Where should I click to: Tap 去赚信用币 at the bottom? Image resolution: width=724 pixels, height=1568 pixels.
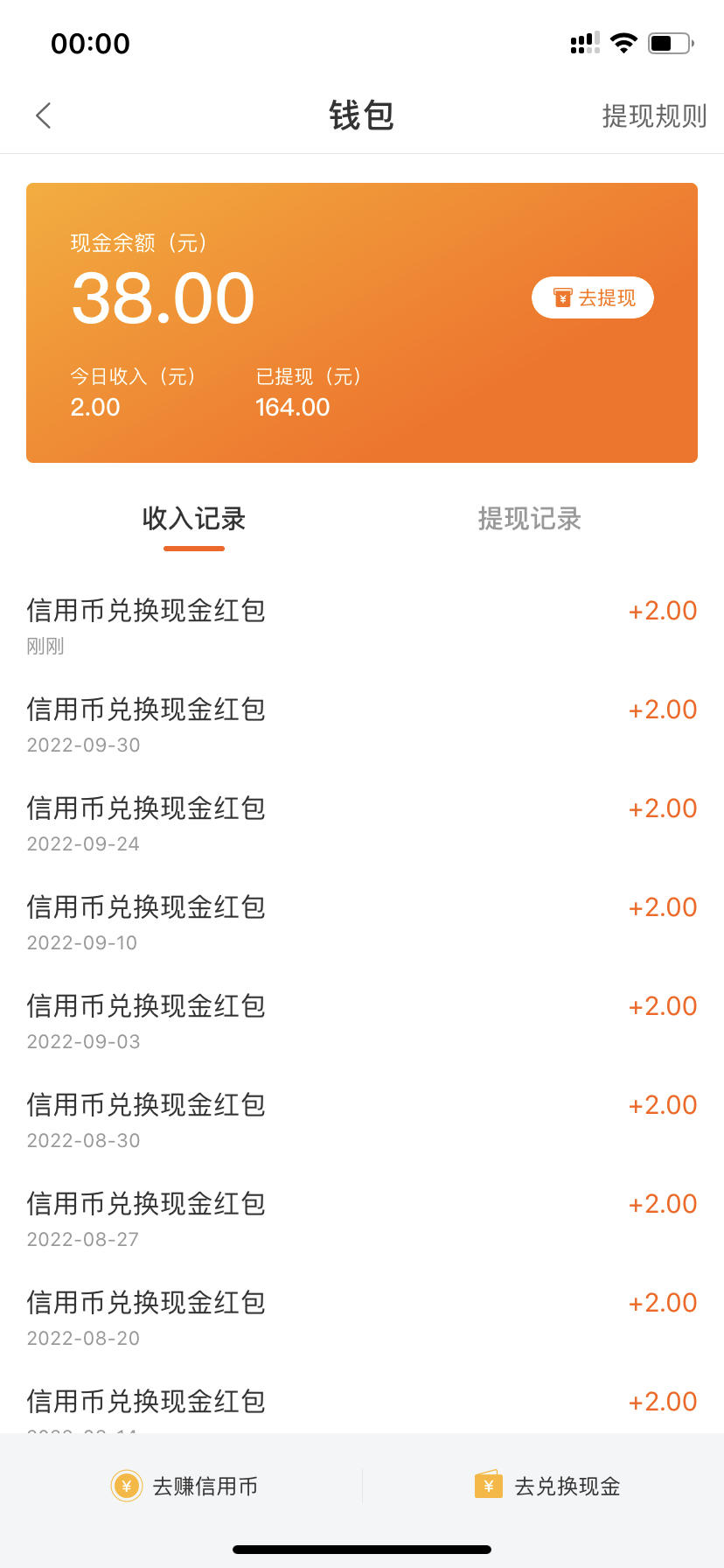point(184,1486)
